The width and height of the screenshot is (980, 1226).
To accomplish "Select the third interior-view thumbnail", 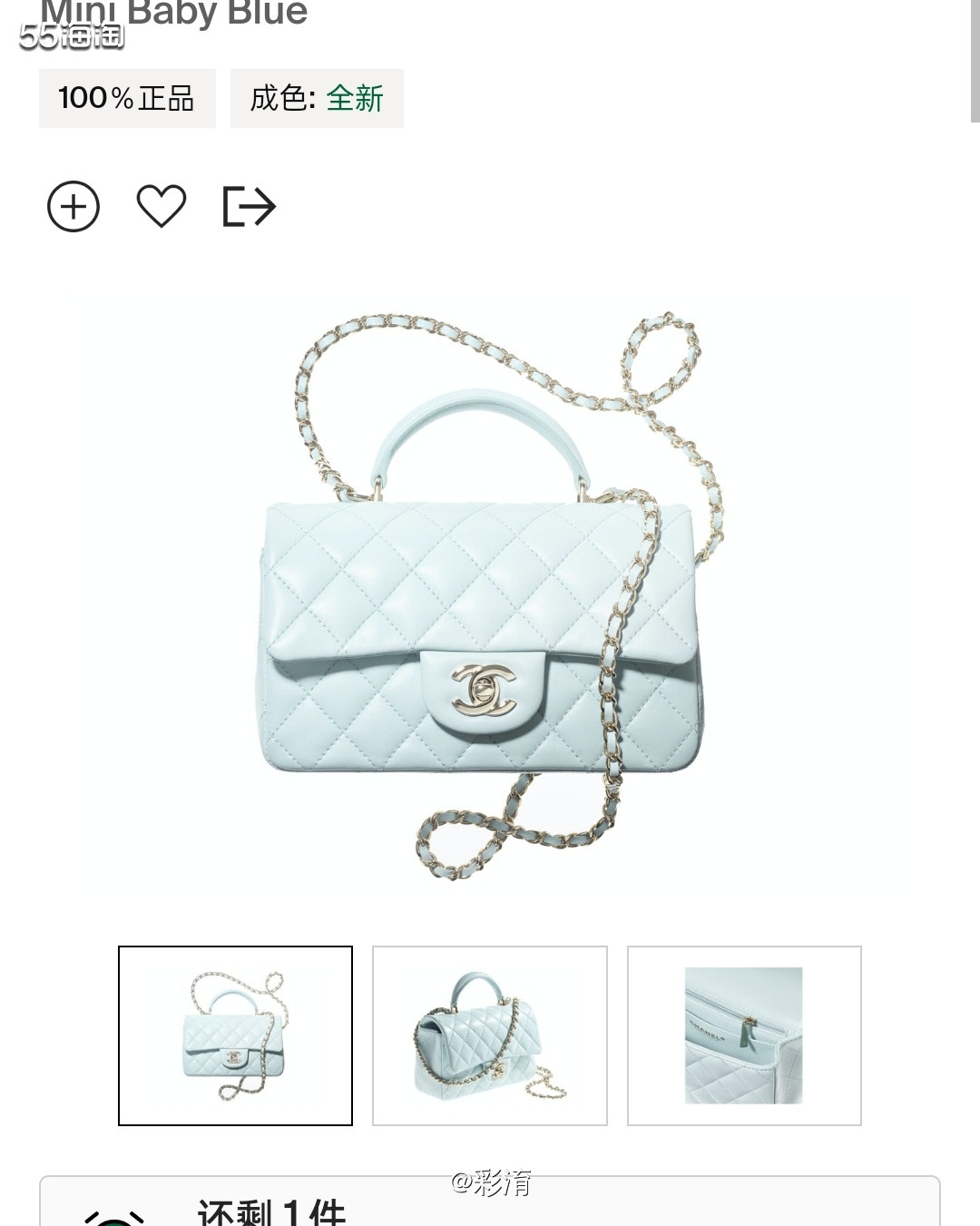I will (x=744, y=1035).
